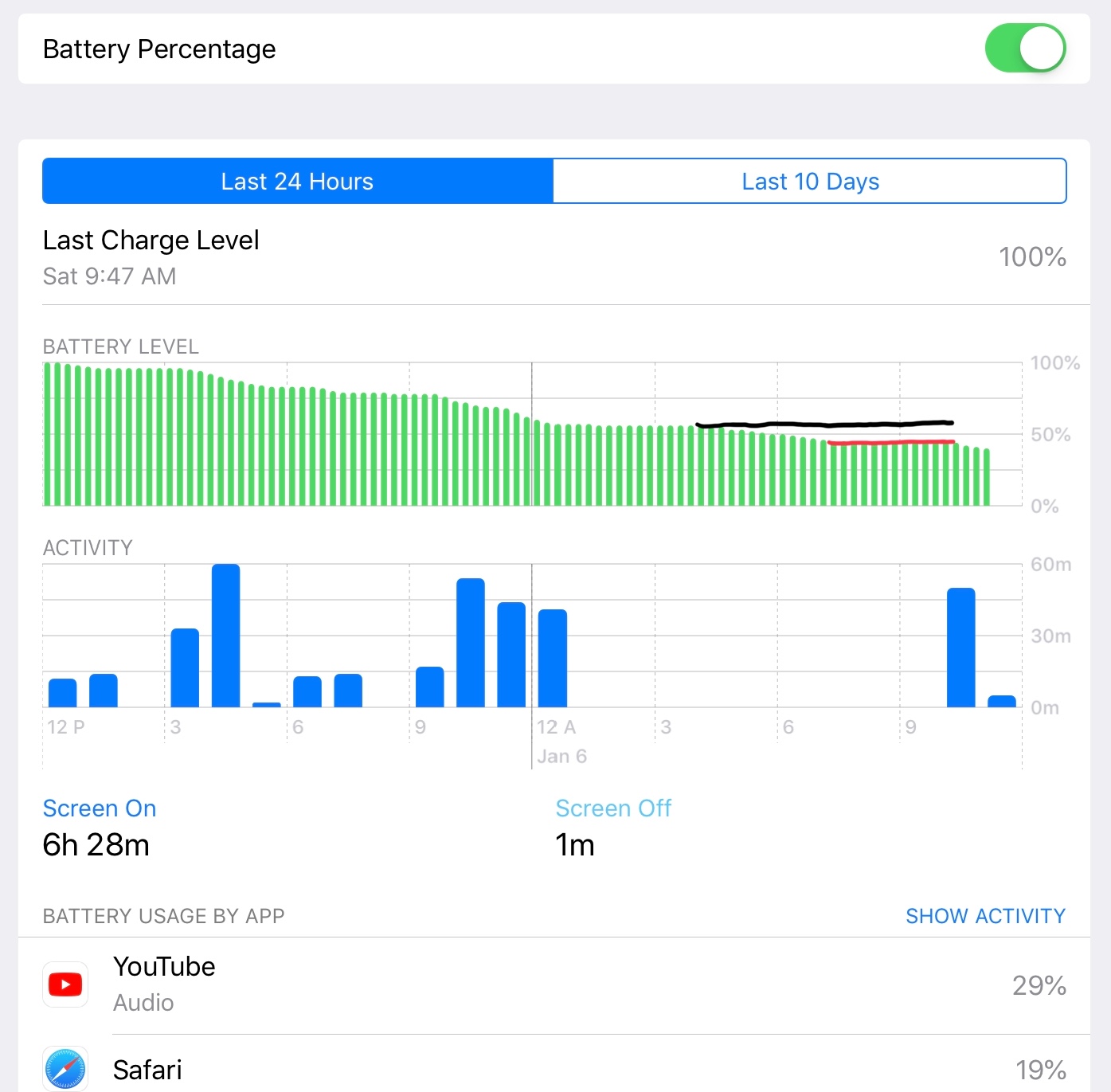Turn off the Battery Percentage switch

pyautogui.click(x=1025, y=49)
